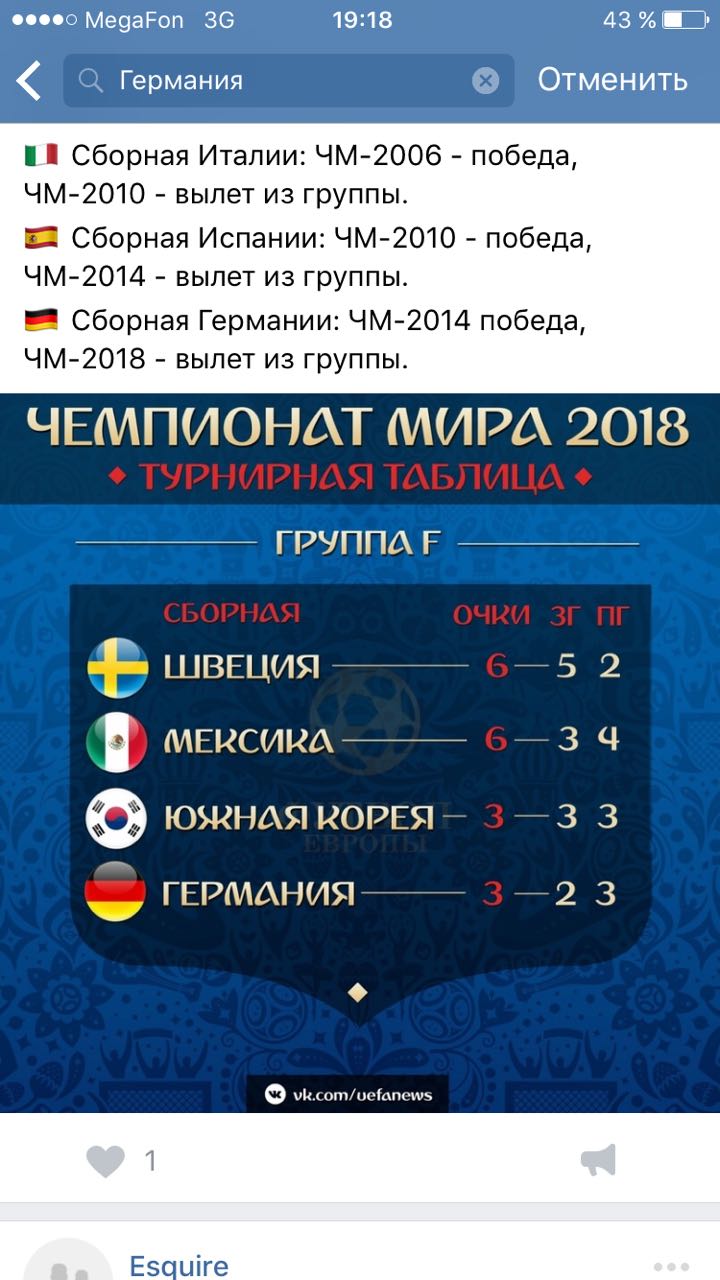Open the Esquire community page

179,1265
